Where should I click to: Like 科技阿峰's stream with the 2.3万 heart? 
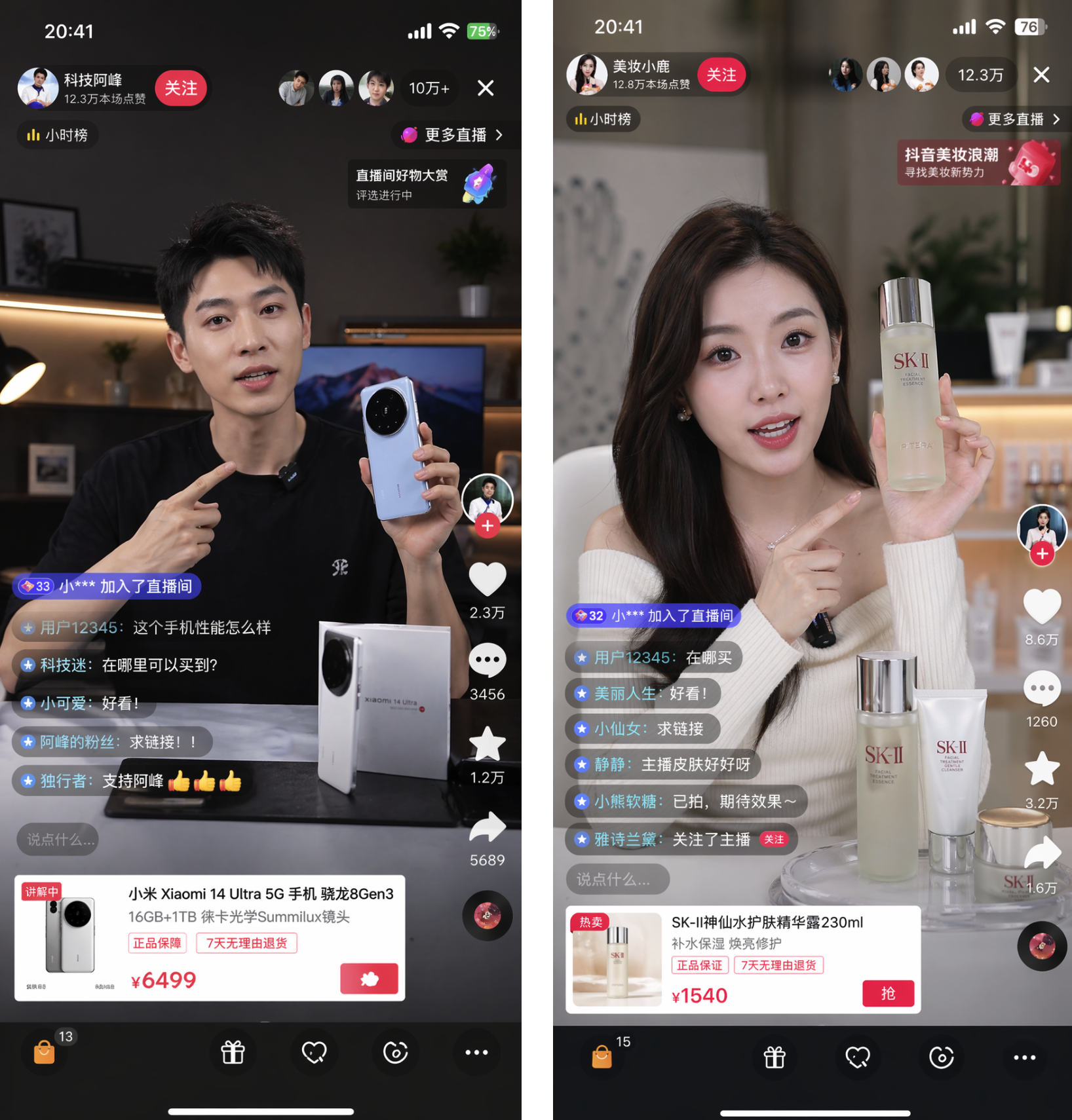[488, 580]
